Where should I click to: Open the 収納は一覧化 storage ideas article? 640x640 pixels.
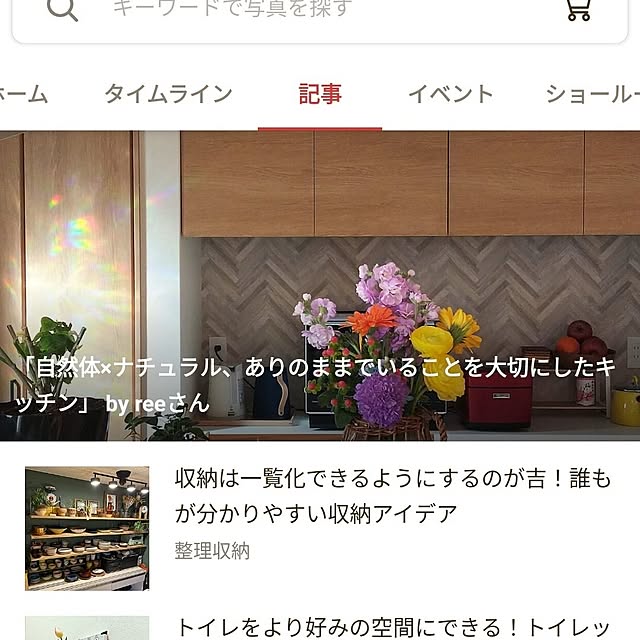392,497
